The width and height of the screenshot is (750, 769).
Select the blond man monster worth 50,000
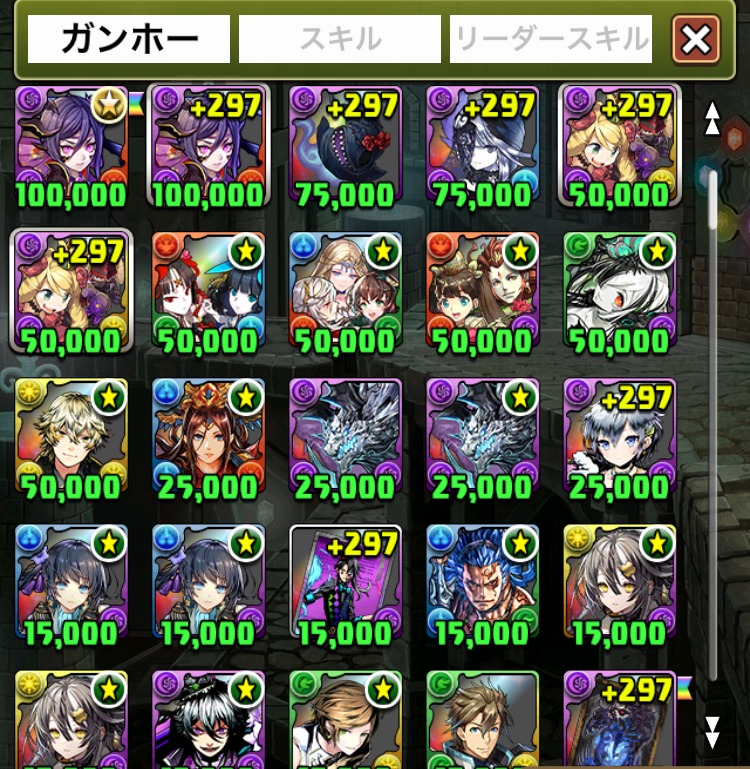coord(72,438)
